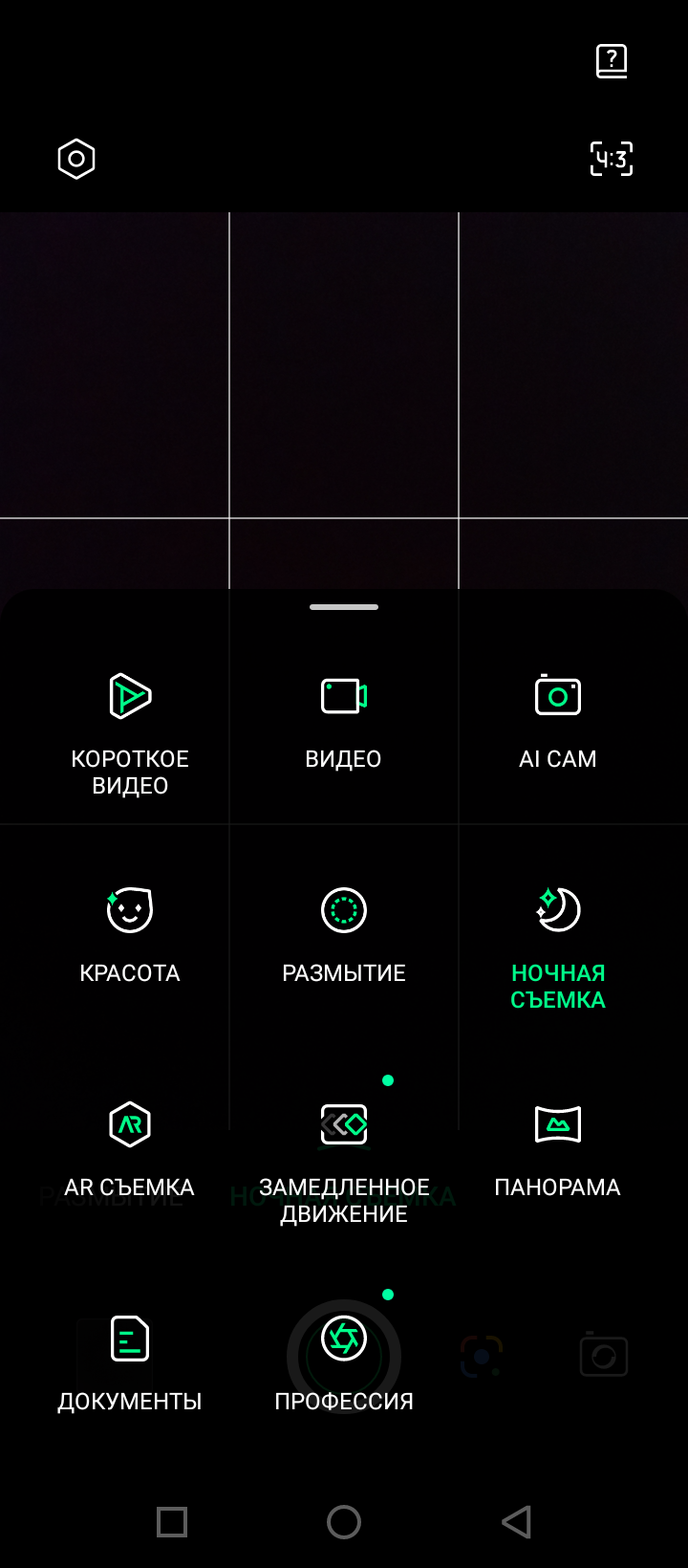Screen dimensions: 688x1568
Task: Switch to Размытие mode
Action: point(344,933)
